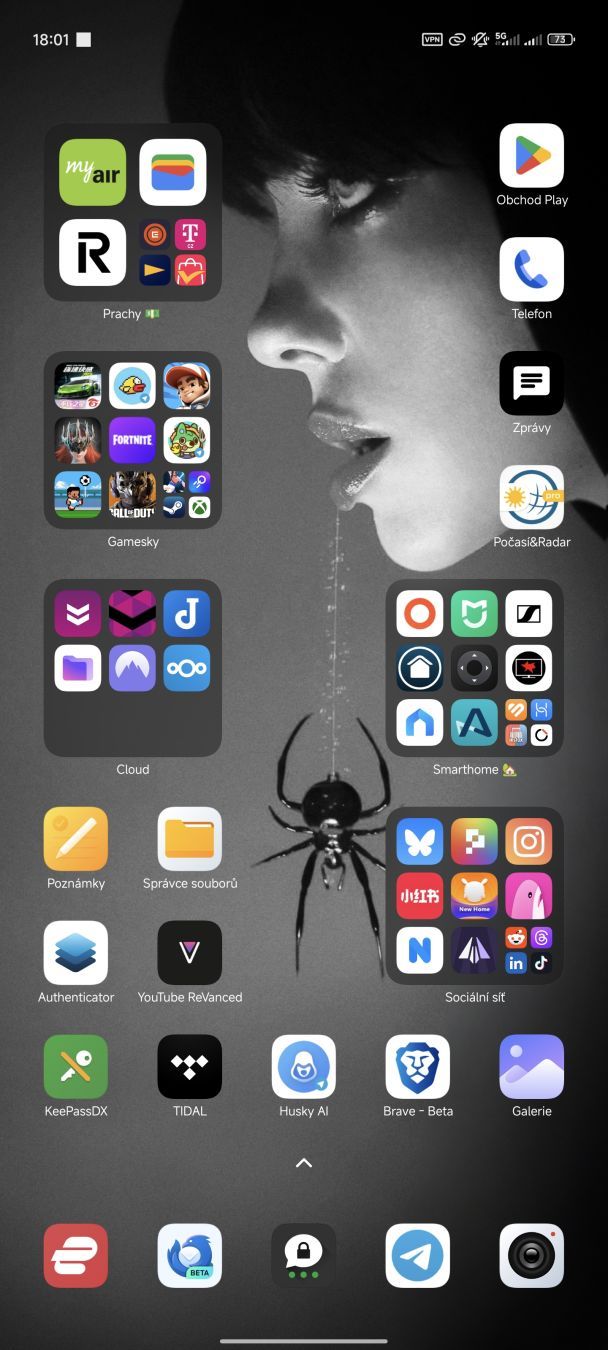Open the Authenticator app
The height and width of the screenshot is (1350, 608).
click(x=76, y=954)
